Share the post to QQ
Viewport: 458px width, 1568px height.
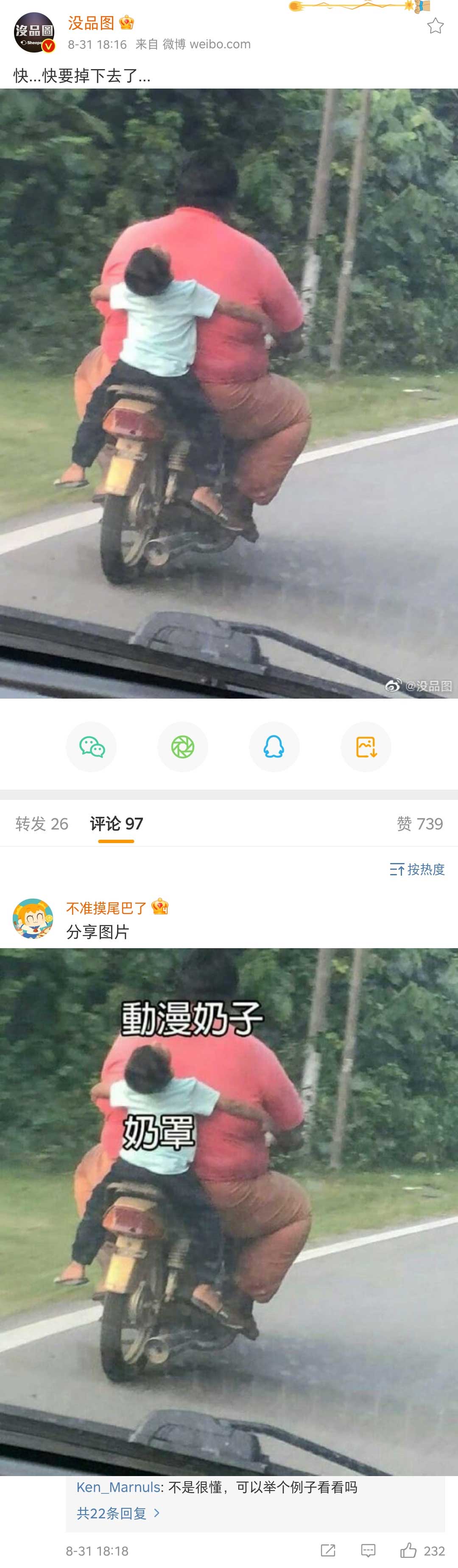pyautogui.click(x=274, y=747)
